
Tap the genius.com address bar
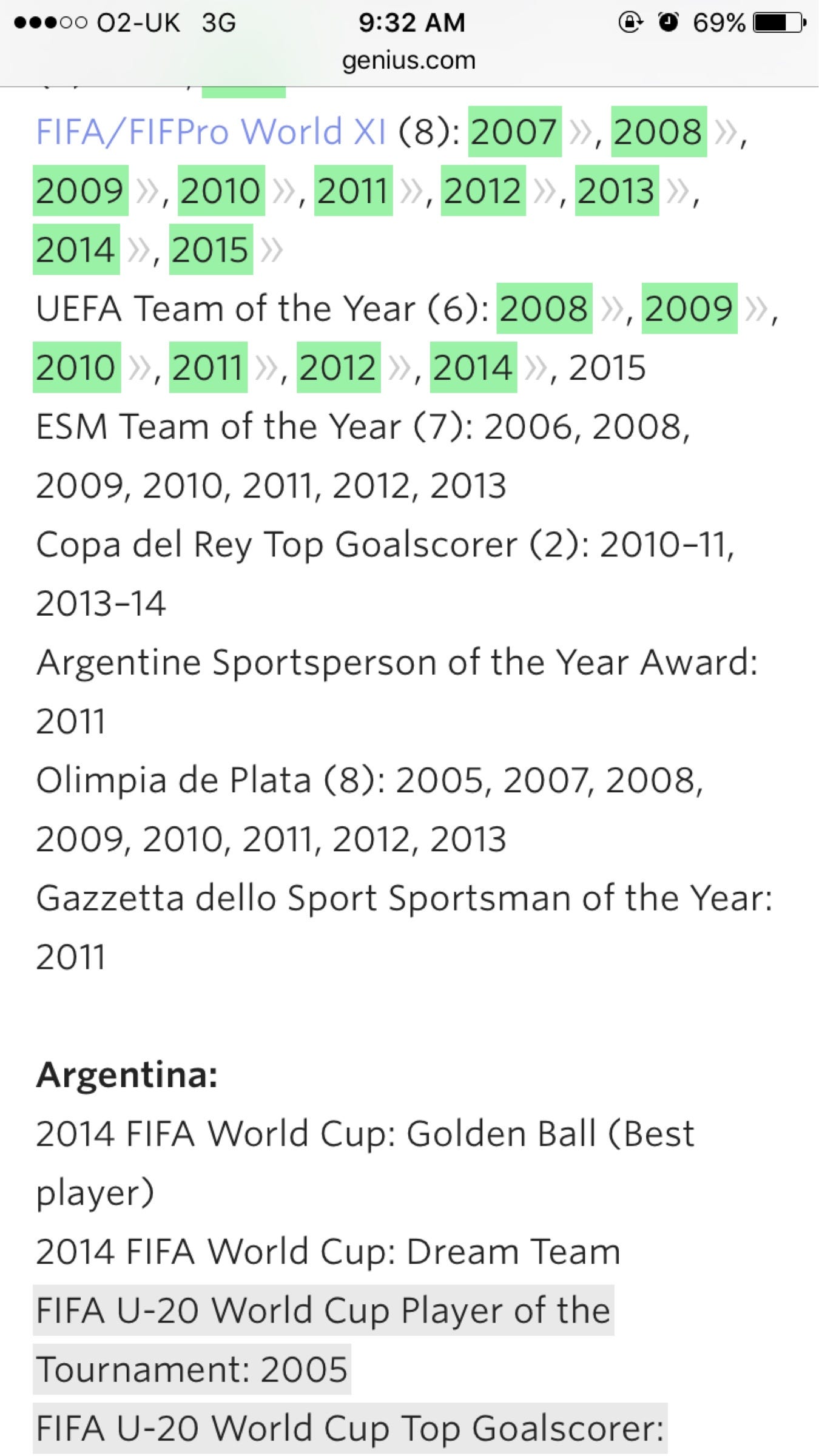[409, 60]
